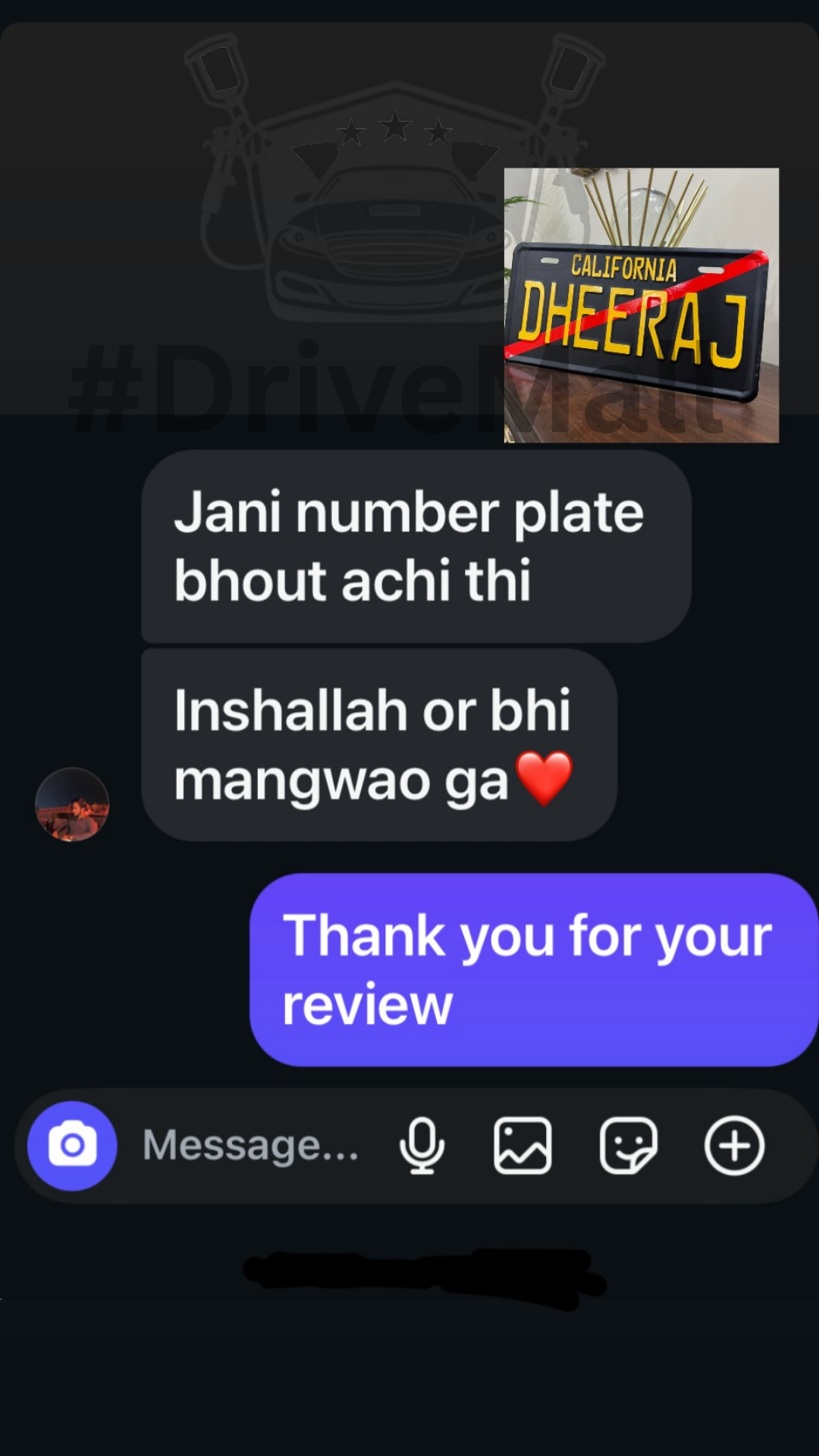Image resolution: width=819 pixels, height=1456 pixels.
Task: Select the 'Inshallah or bhi mangwao ga' bubble
Action: (379, 743)
